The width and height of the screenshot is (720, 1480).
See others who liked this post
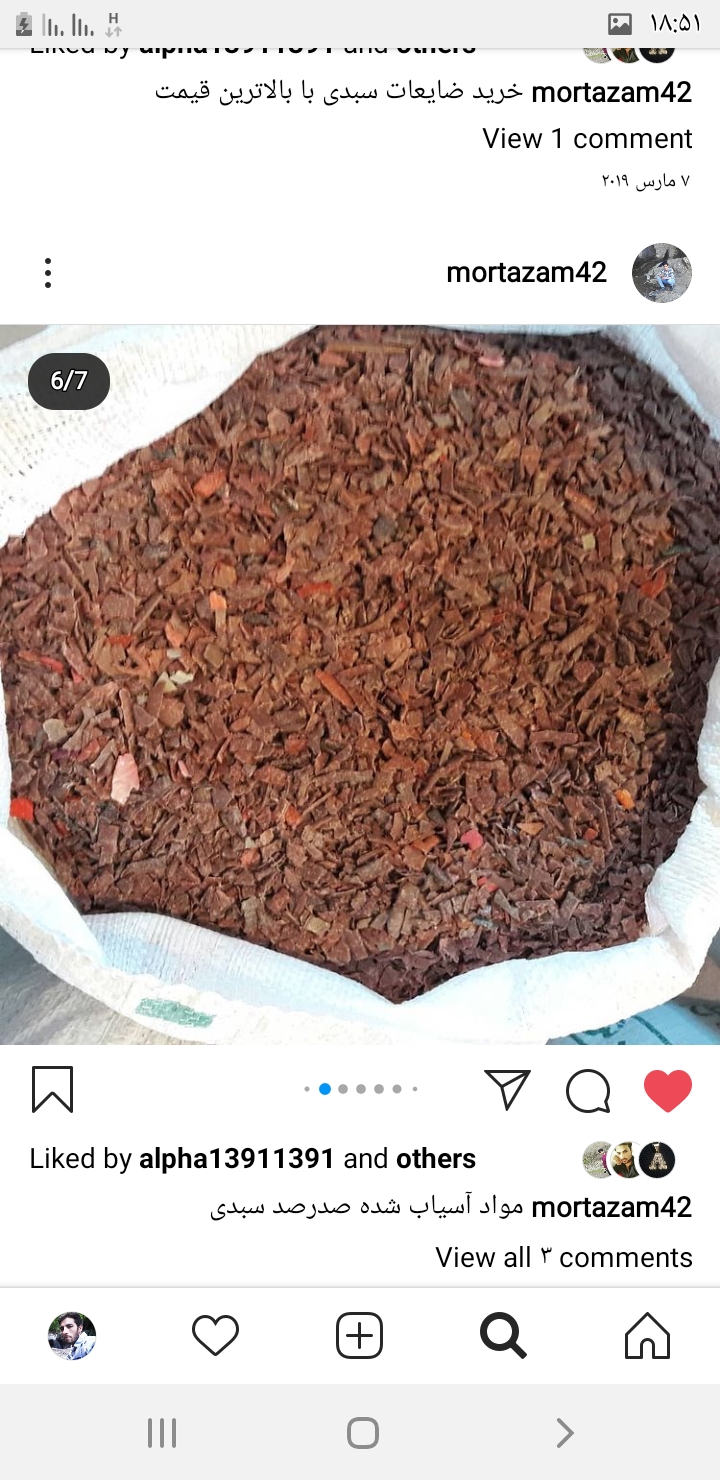click(436, 1159)
